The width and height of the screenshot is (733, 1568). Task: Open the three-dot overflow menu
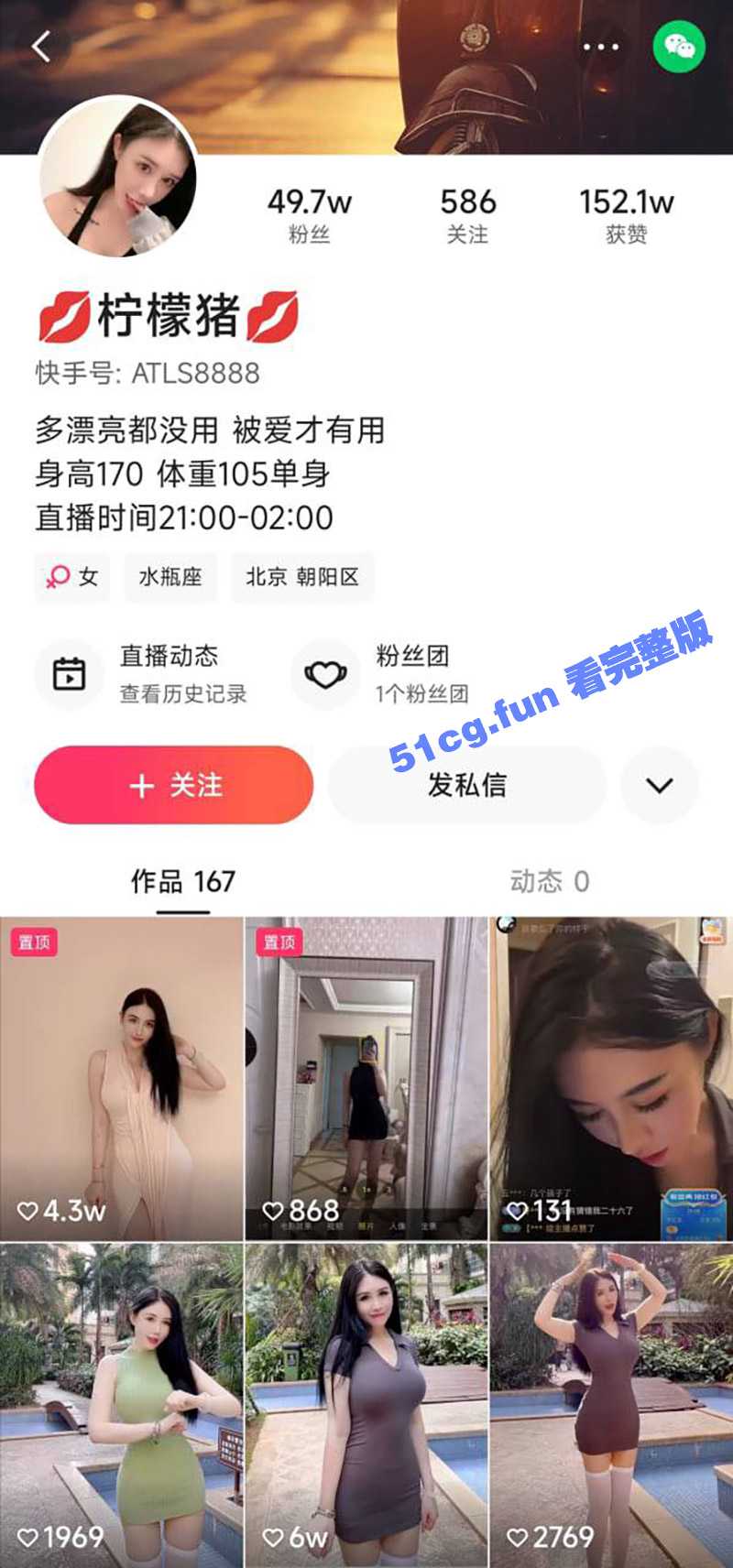(600, 46)
